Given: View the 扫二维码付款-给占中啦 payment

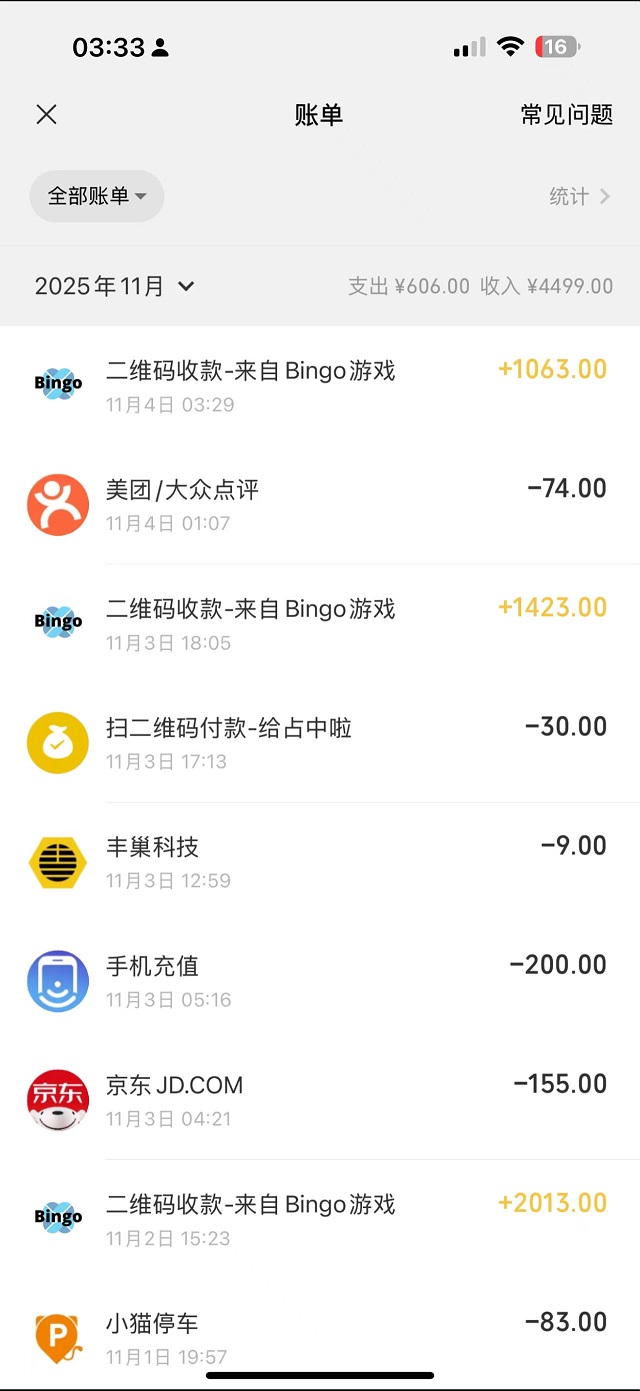Looking at the screenshot, I should [320, 742].
